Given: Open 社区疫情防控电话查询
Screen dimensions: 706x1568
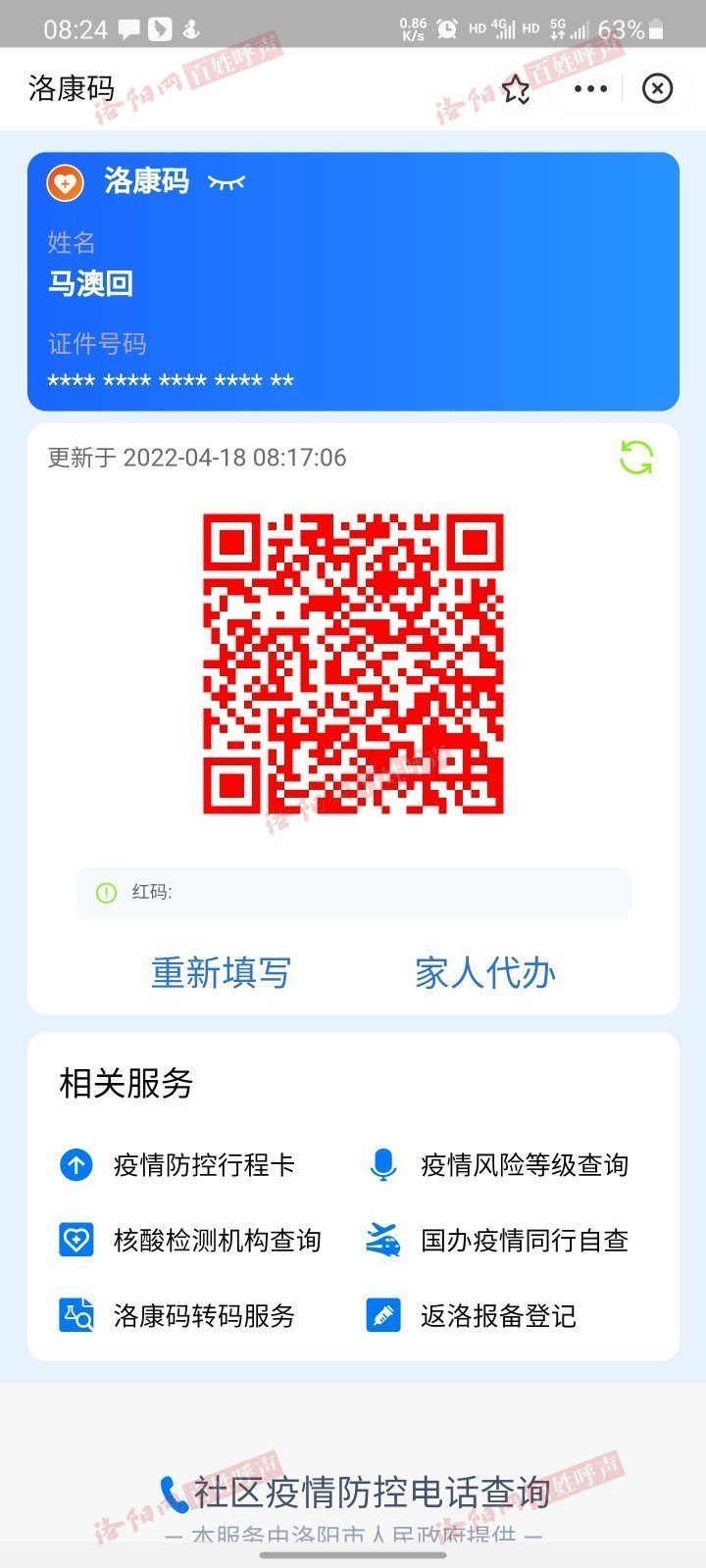Looking at the screenshot, I should pos(354,1493).
